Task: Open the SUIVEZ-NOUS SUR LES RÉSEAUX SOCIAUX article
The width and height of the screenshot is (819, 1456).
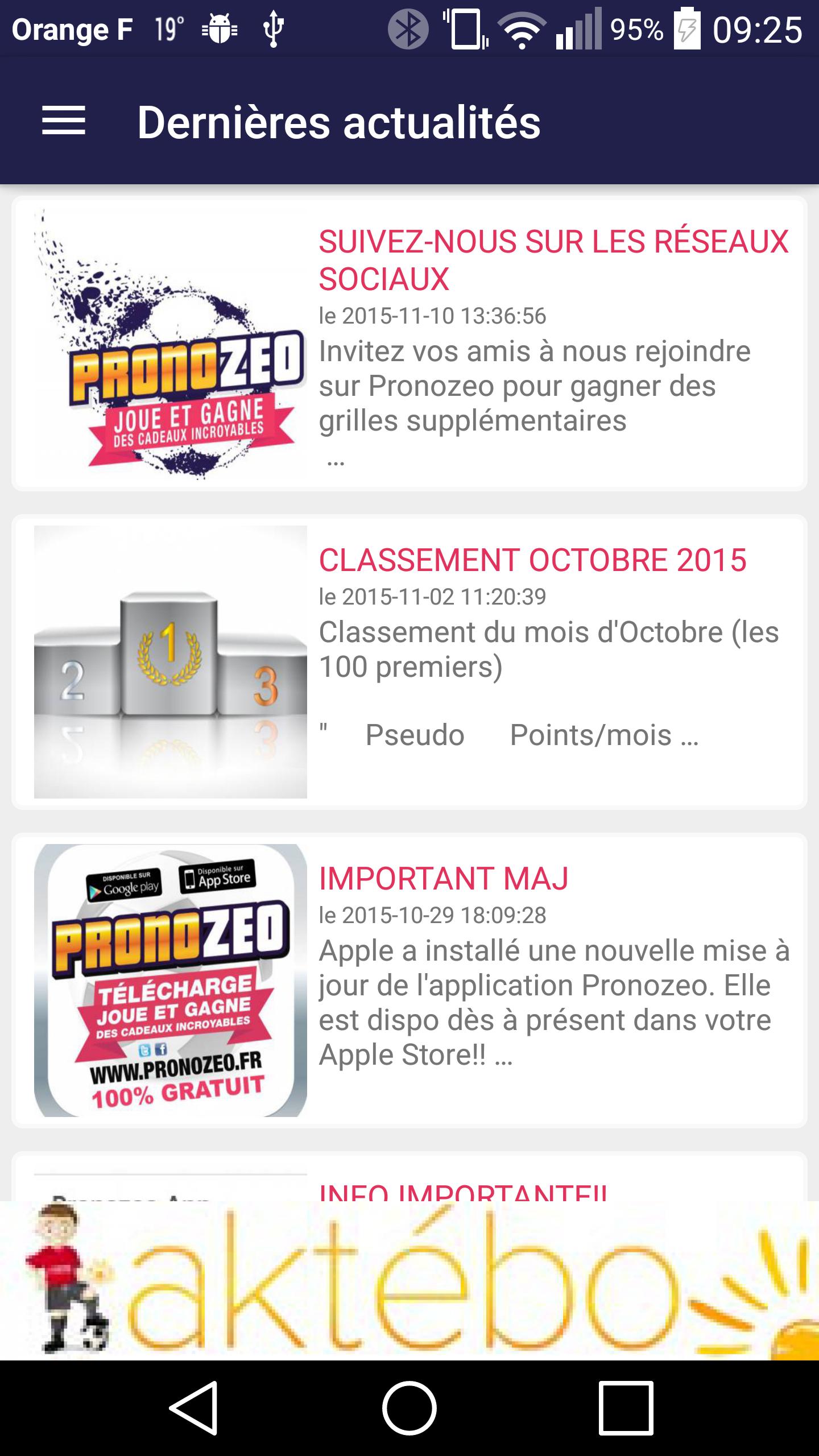Action: tap(552, 259)
